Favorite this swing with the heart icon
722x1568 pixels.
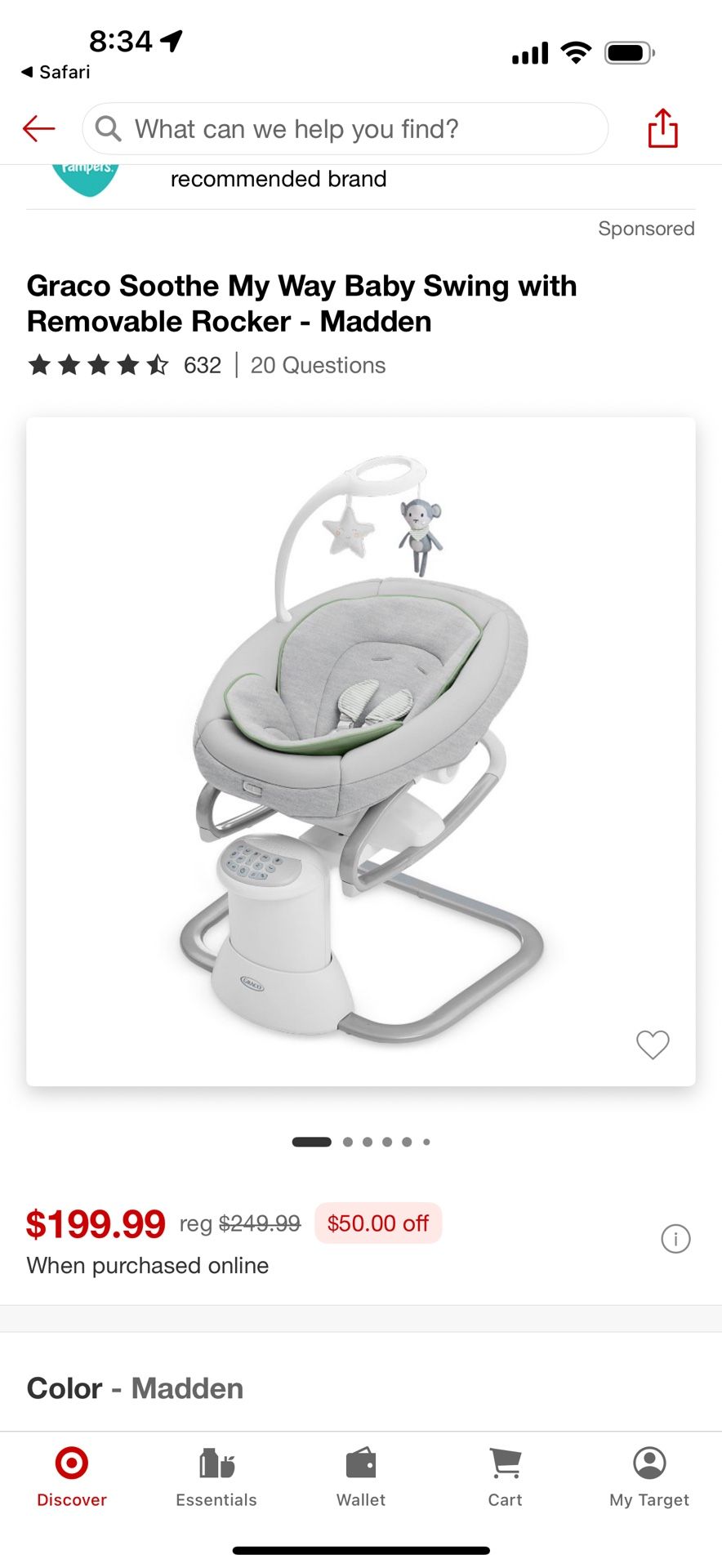click(653, 1044)
